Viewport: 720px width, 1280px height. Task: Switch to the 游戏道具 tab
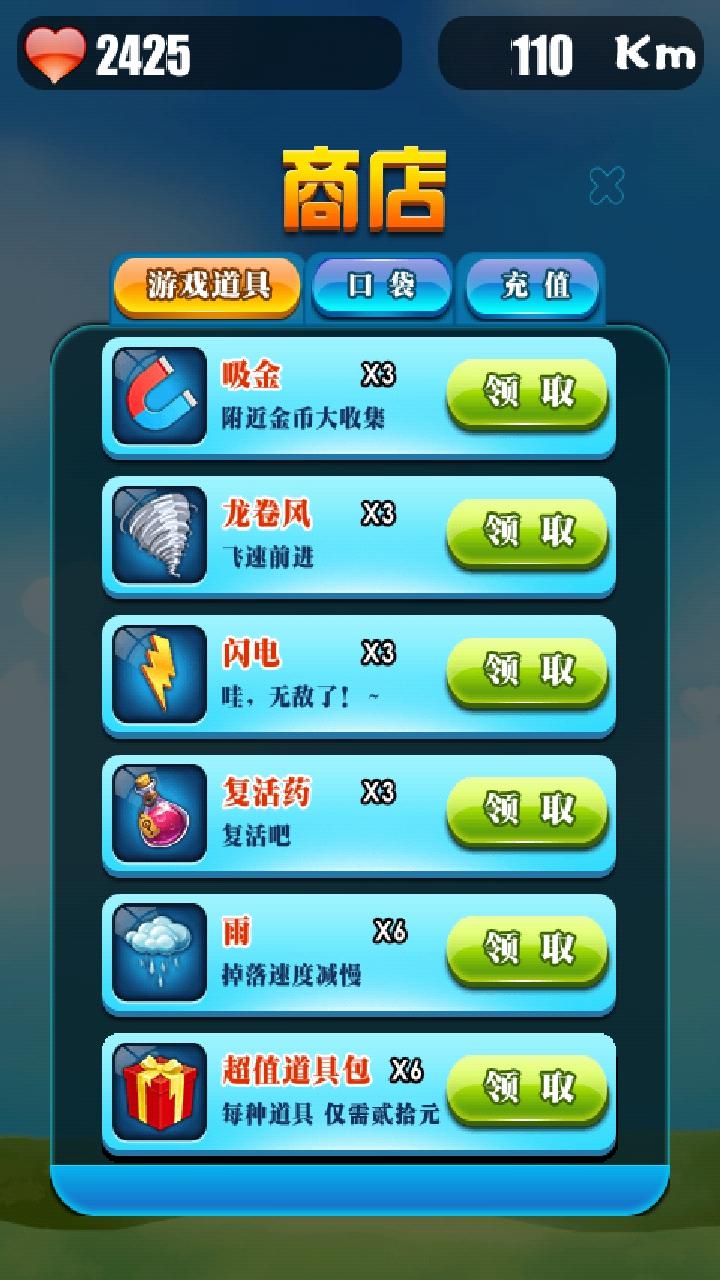(208, 287)
